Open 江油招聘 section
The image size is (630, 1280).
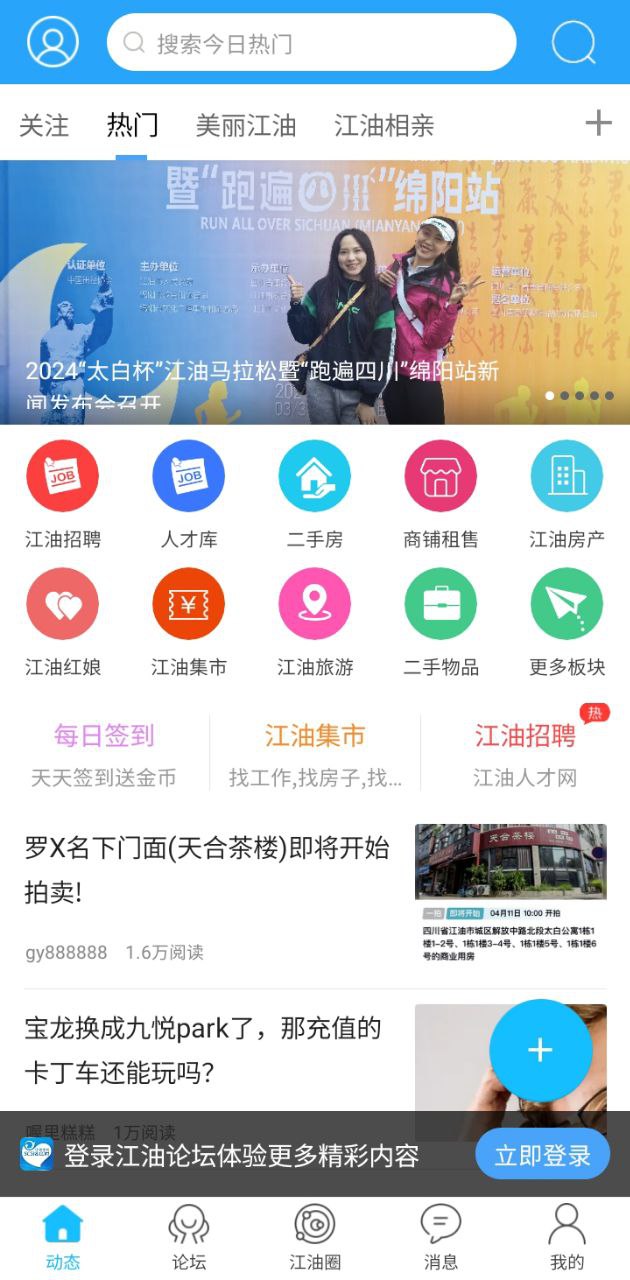63,494
